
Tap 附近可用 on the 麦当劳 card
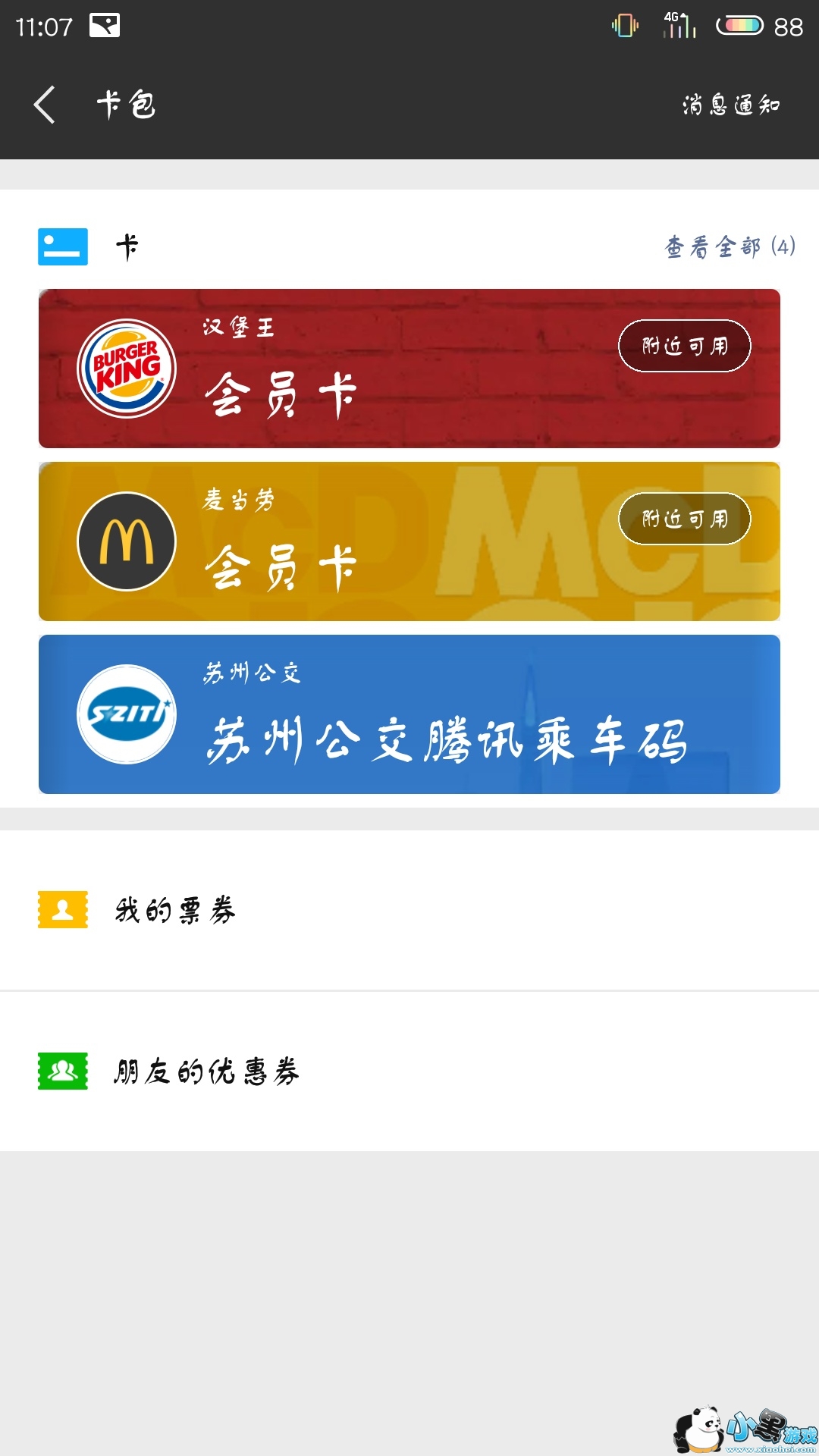coord(684,519)
